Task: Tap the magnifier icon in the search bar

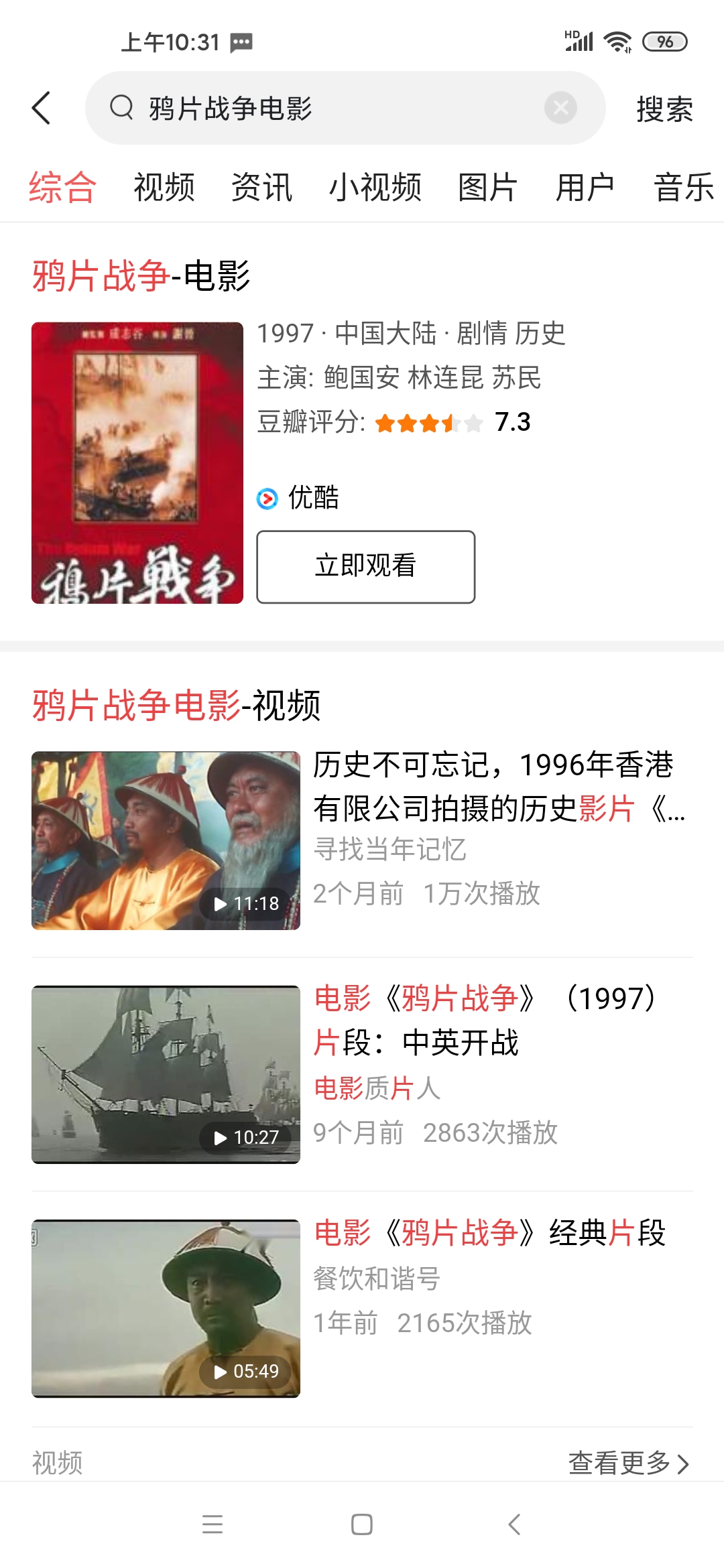Action: (x=121, y=108)
